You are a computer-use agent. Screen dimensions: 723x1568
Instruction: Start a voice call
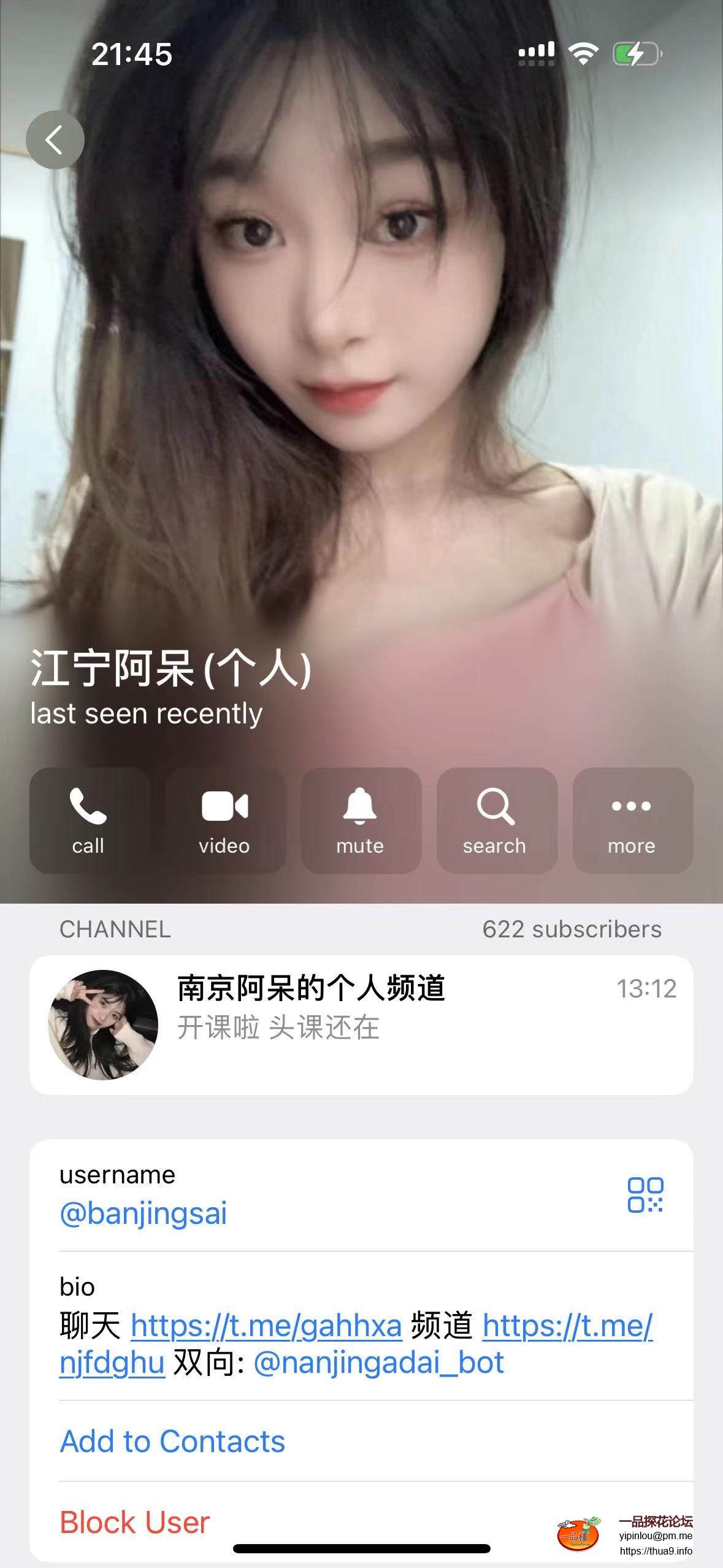(90, 820)
